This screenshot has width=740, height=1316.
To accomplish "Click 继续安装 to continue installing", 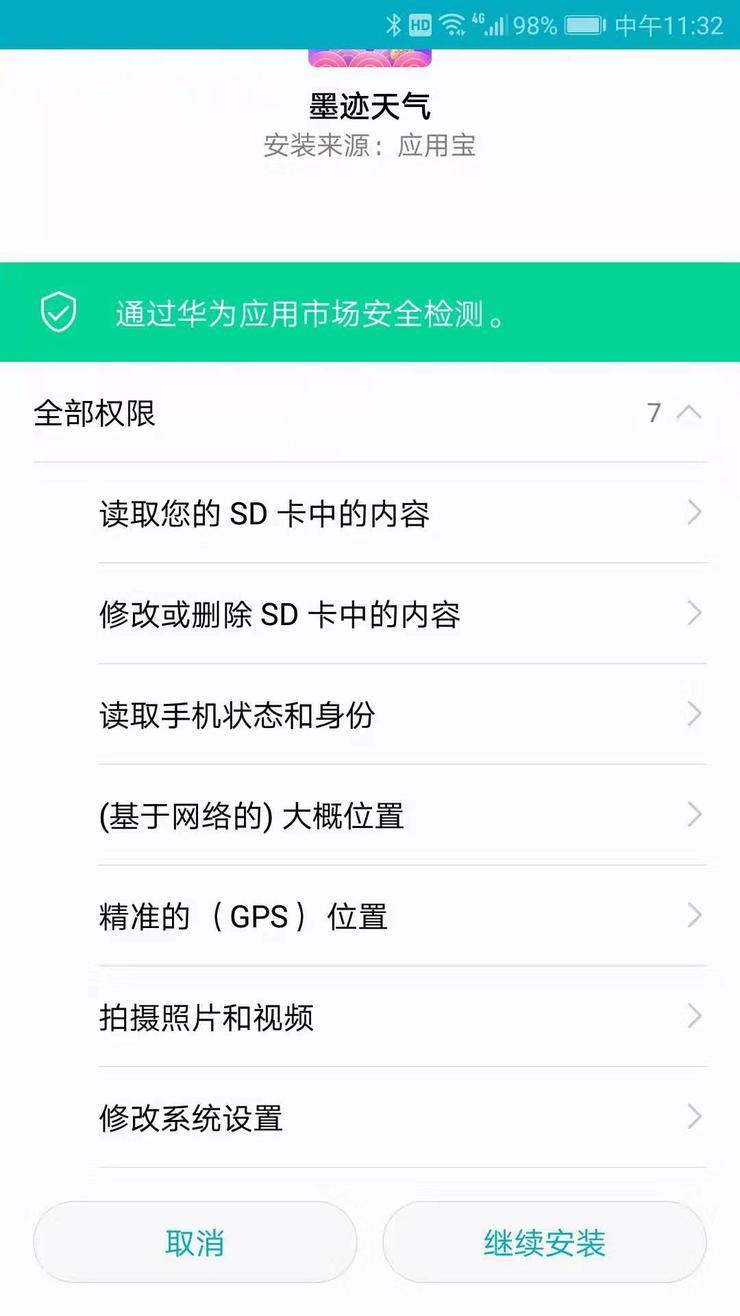I will [x=545, y=1241].
